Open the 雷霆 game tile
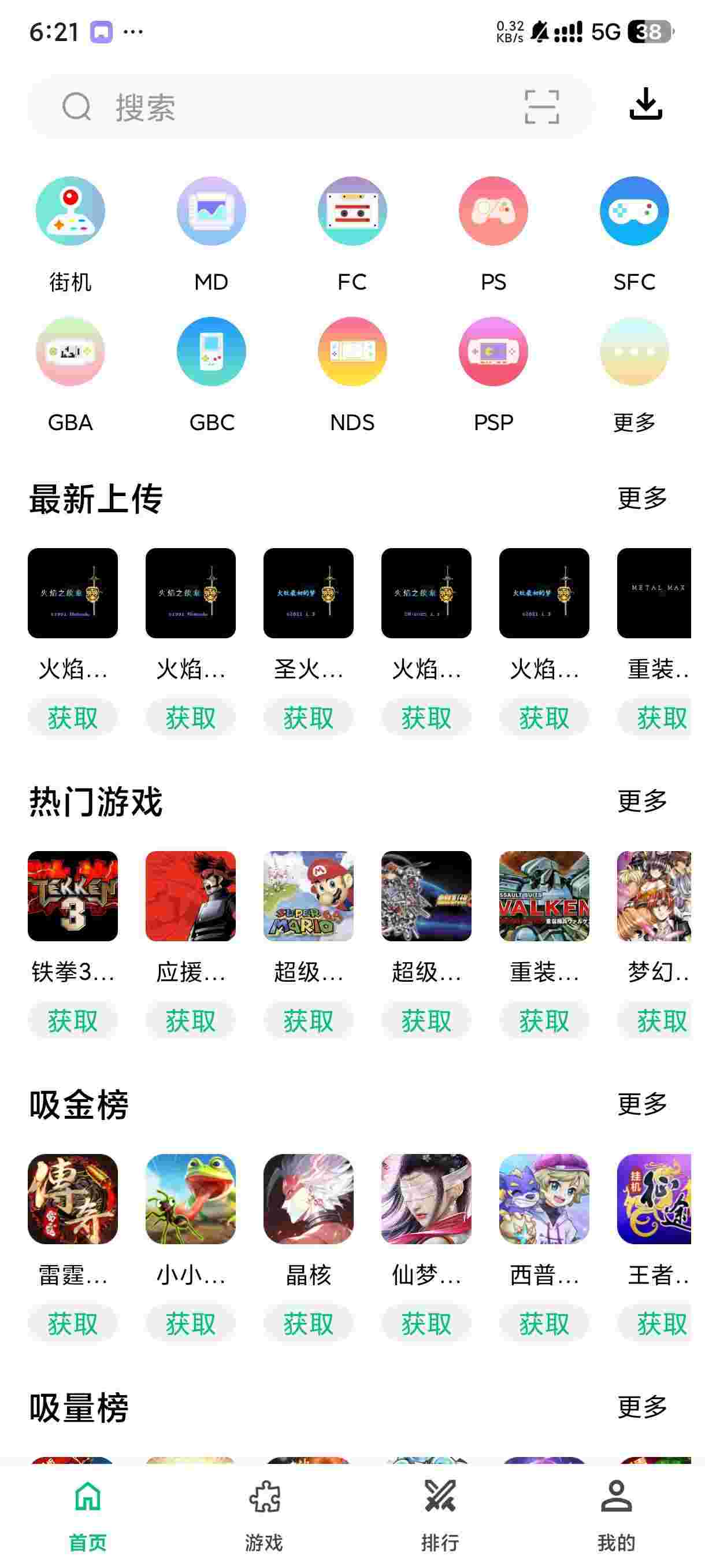This screenshot has width=705, height=1568. [73, 1199]
